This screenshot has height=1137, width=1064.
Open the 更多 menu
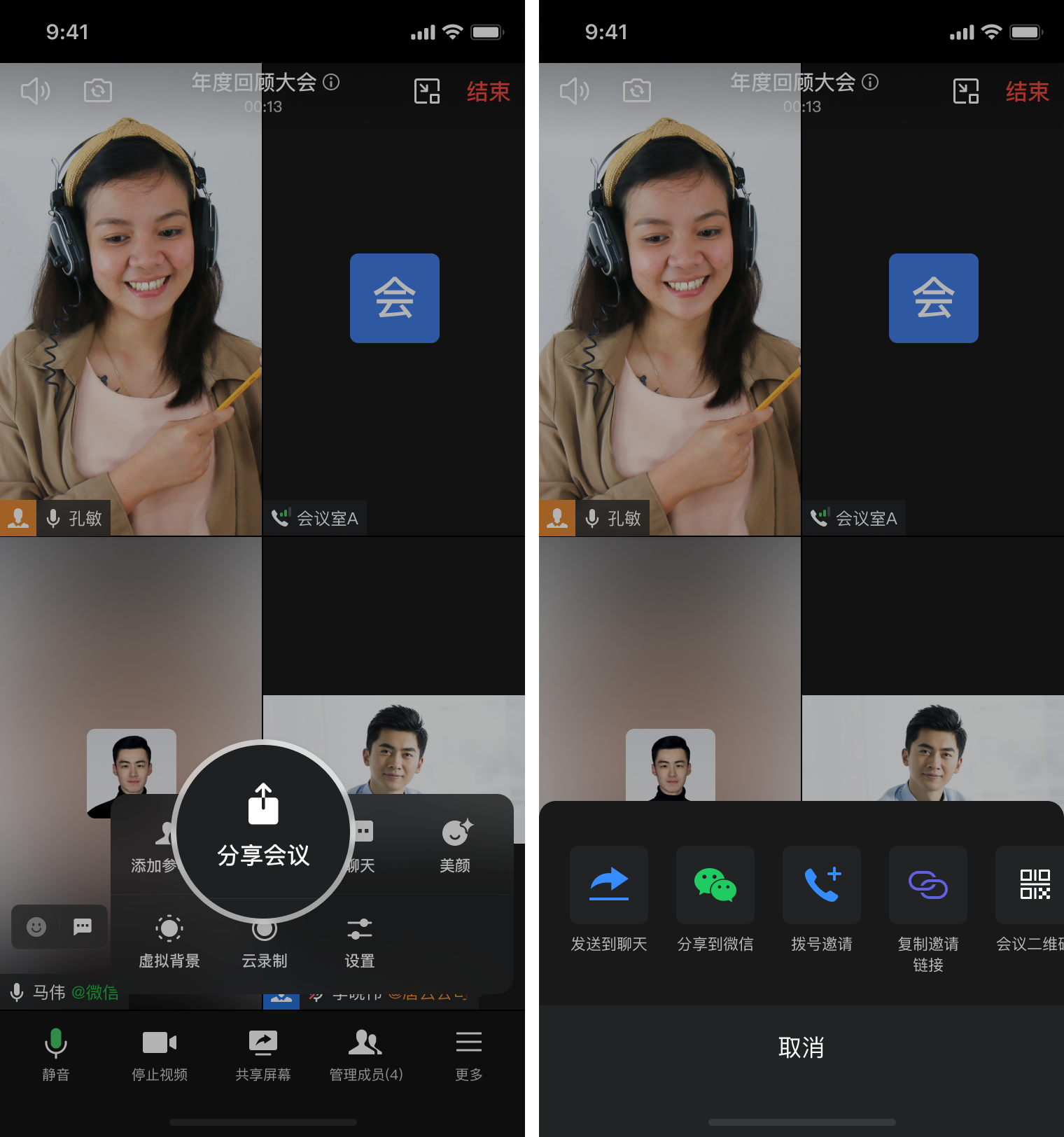468,1054
